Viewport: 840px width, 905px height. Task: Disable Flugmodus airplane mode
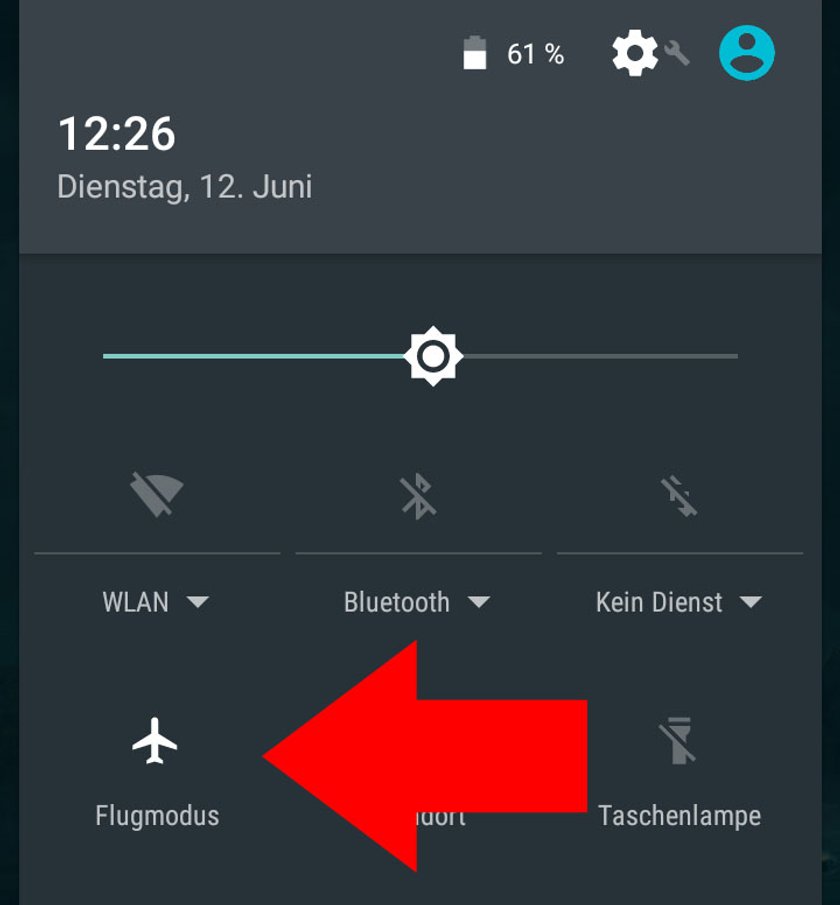[x=156, y=742]
